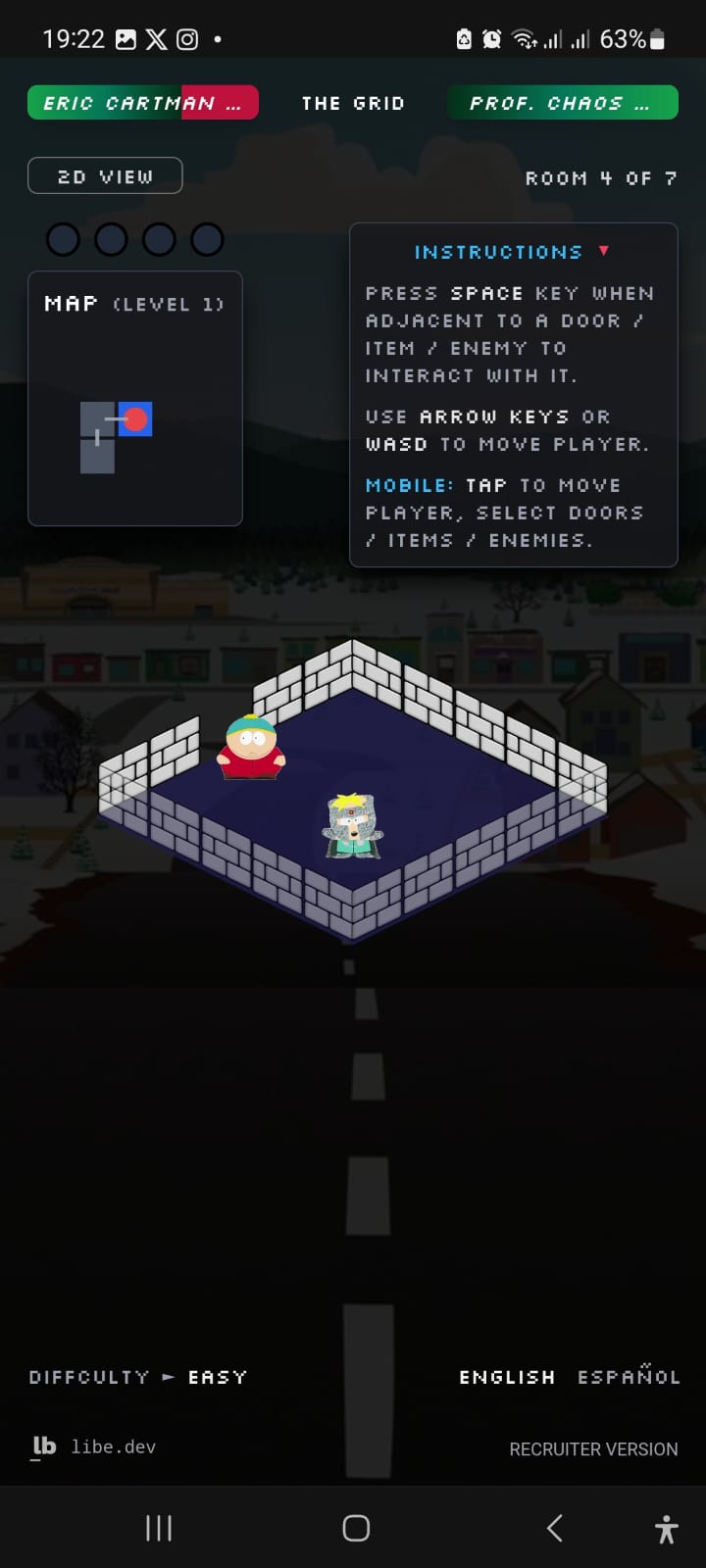Select English language
The height and width of the screenshot is (1568, 706).
pyautogui.click(x=507, y=1377)
